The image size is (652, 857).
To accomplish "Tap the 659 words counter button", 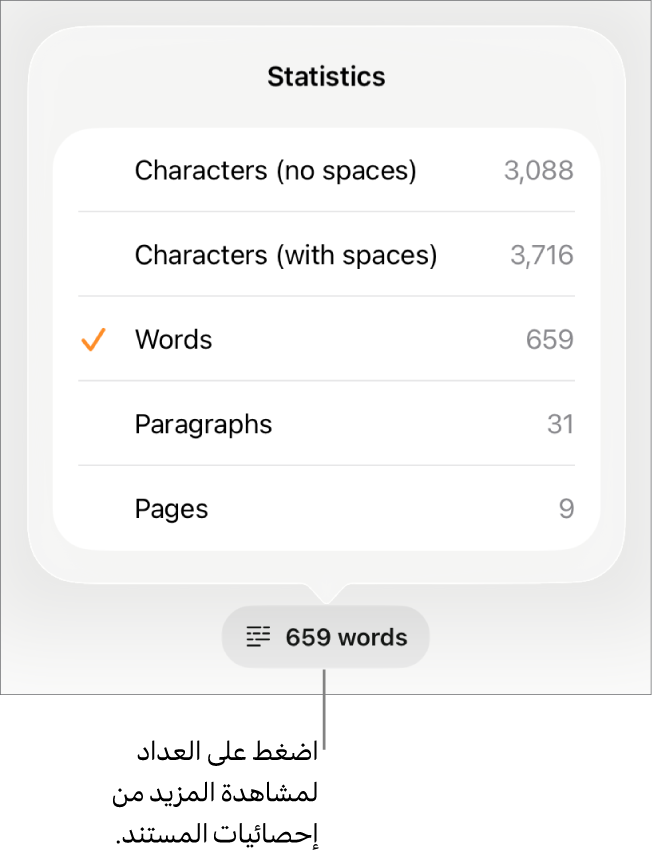I will (326, 637).
